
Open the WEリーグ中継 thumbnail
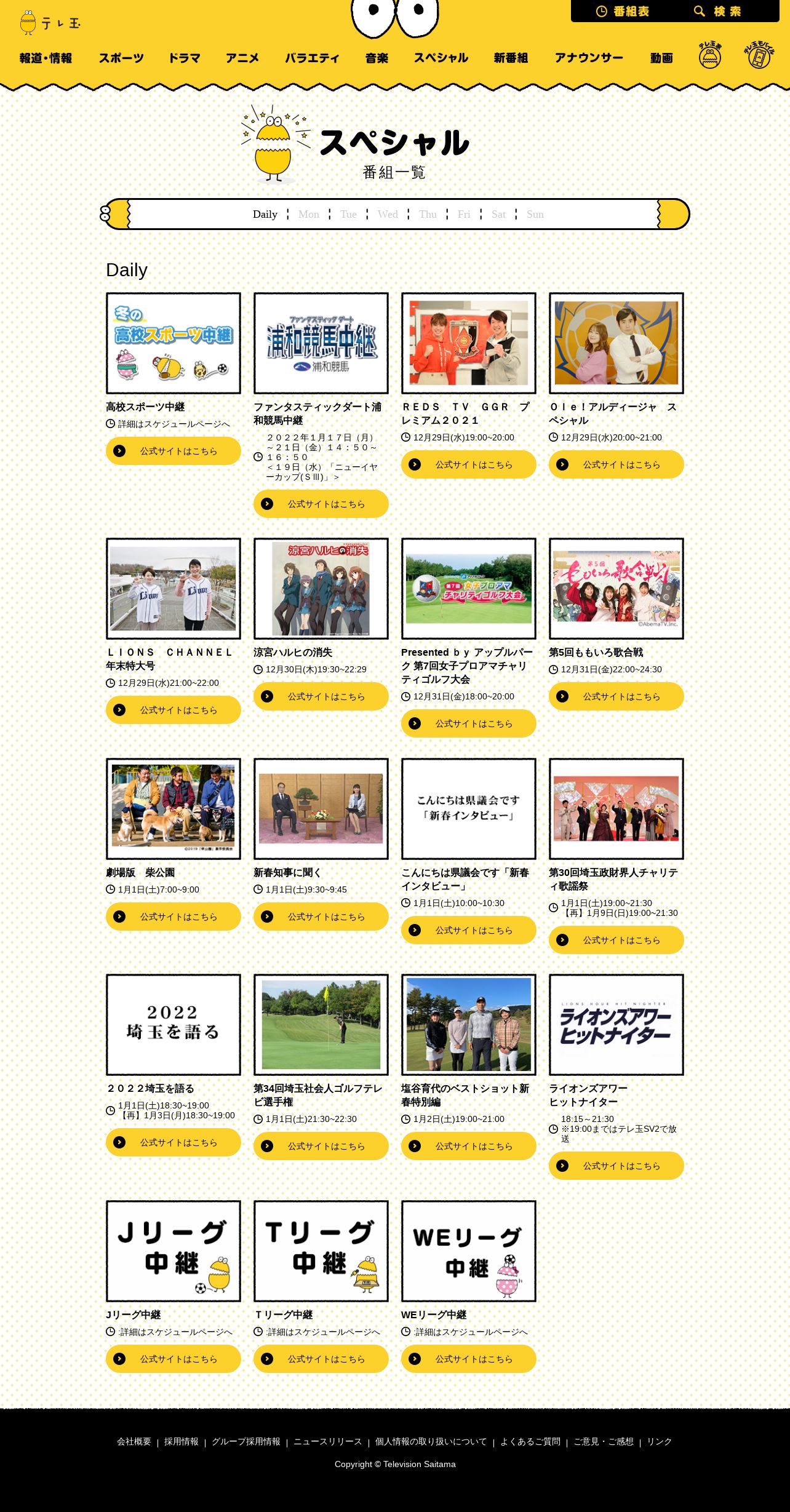coord(469,1251)
